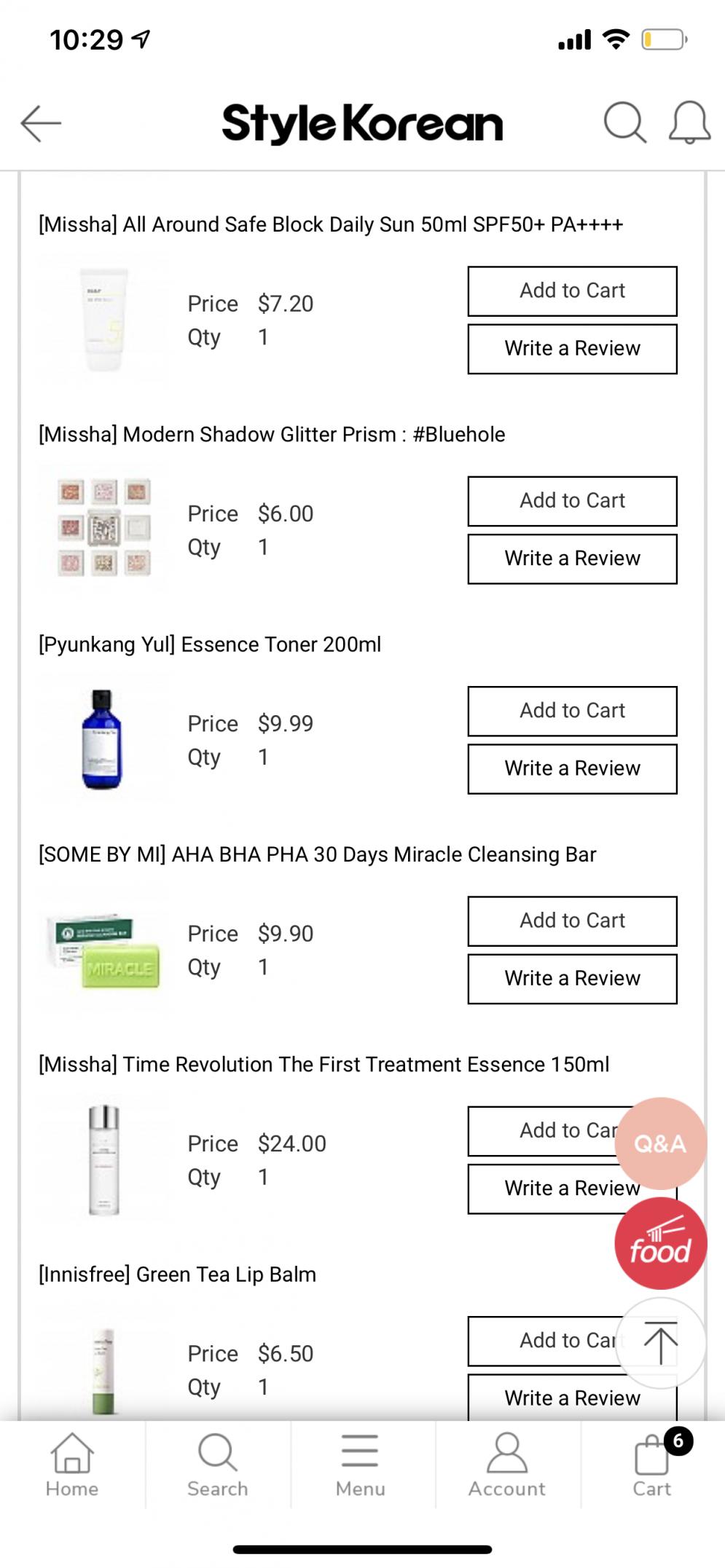View the Essence Toner product image

pos(102,738)
